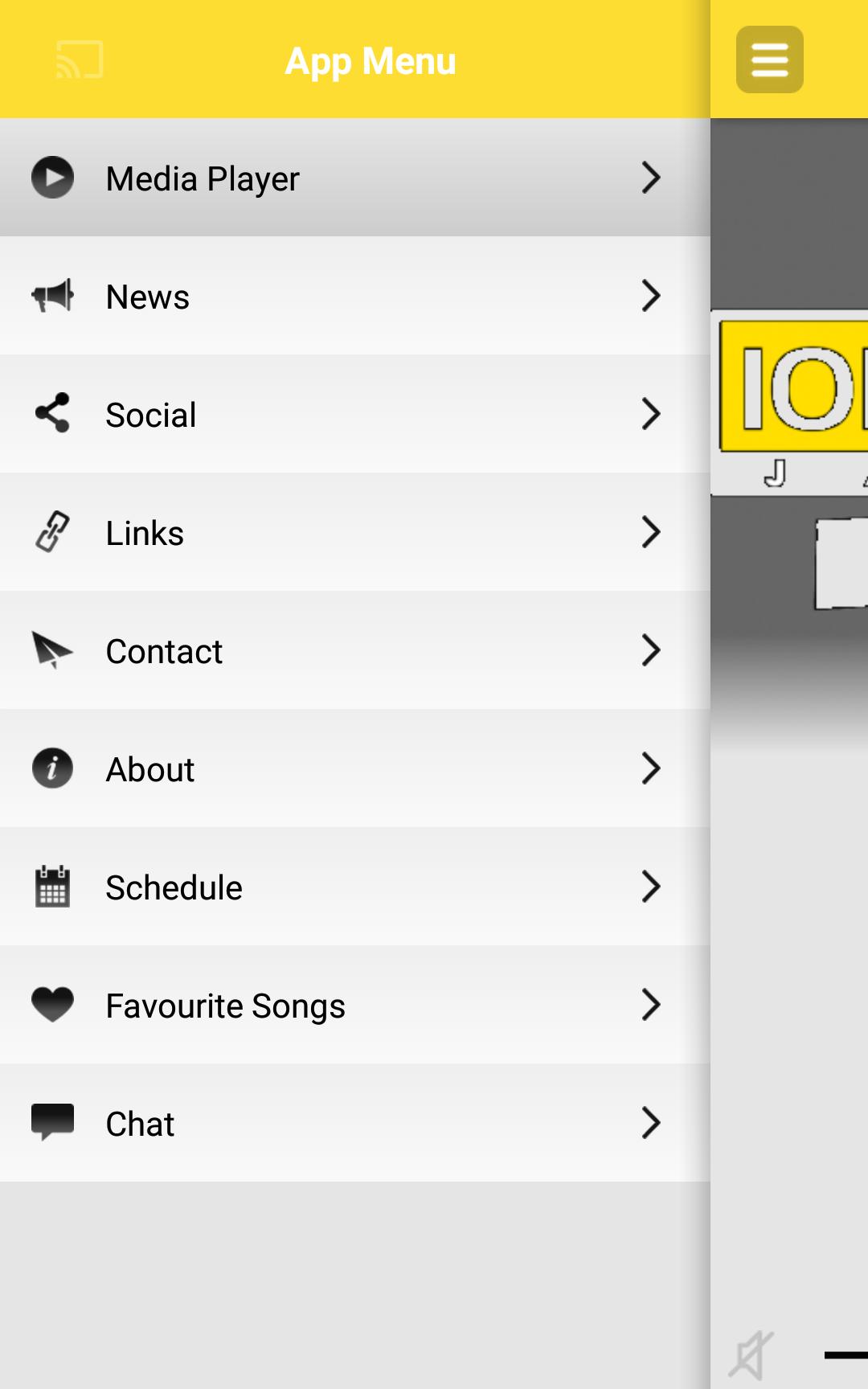Tap the muted speaker icon

point(751,1355)
